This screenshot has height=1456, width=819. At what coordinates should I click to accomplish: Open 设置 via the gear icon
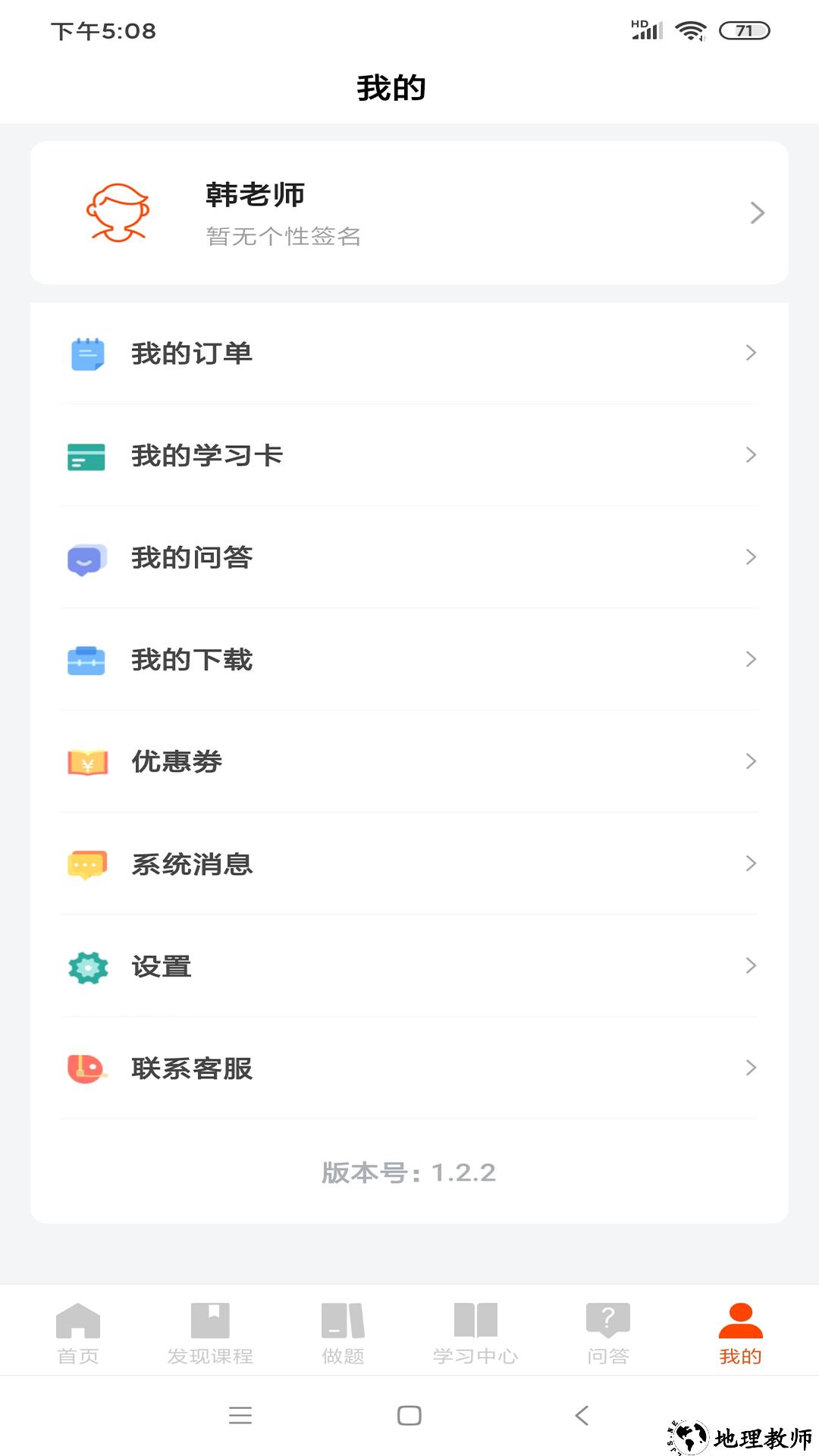[x=86, y=966]
